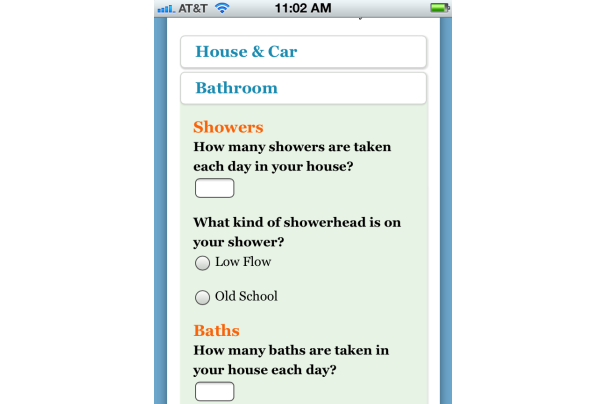Focus the baths per day input box
606x404 pixels.
click(214, 391)
